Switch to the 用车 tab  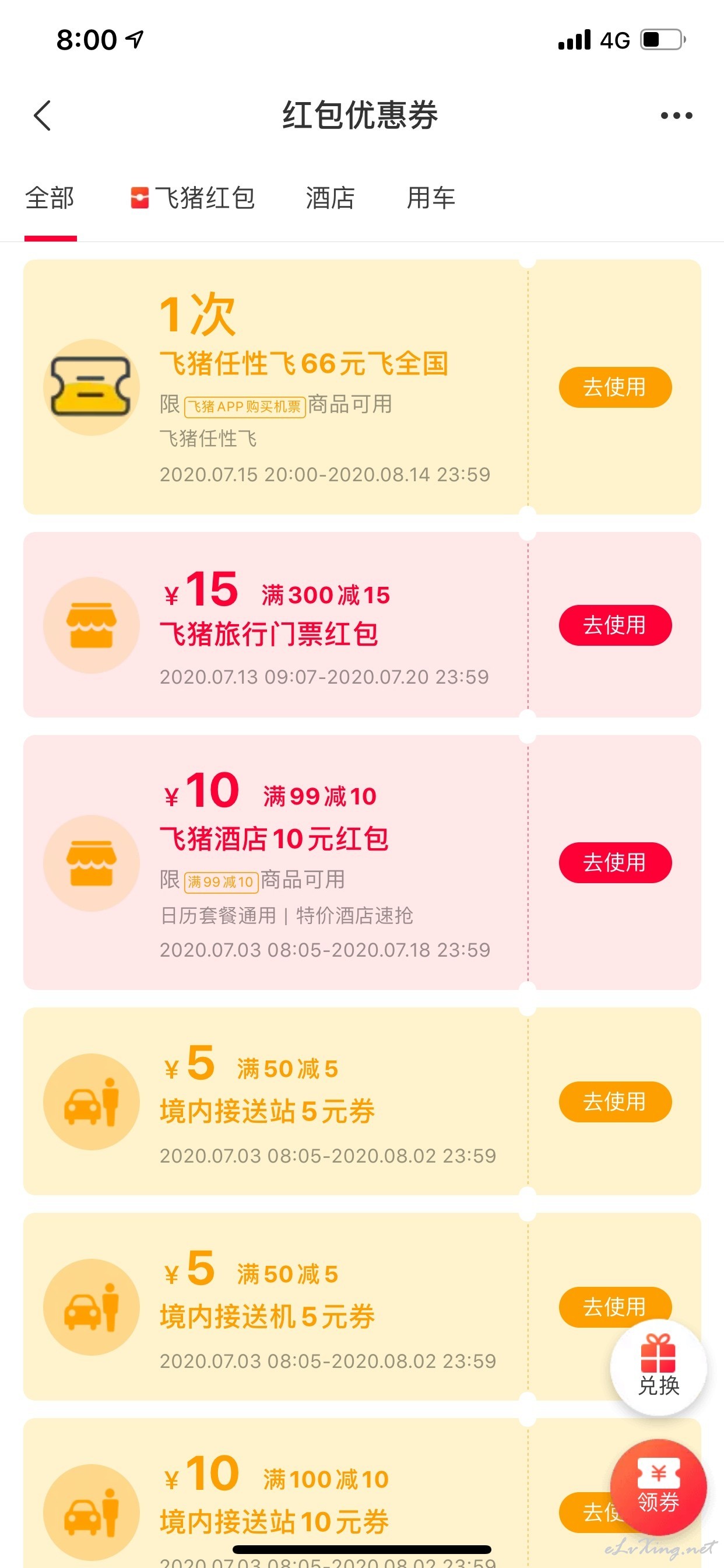(431, 198)
